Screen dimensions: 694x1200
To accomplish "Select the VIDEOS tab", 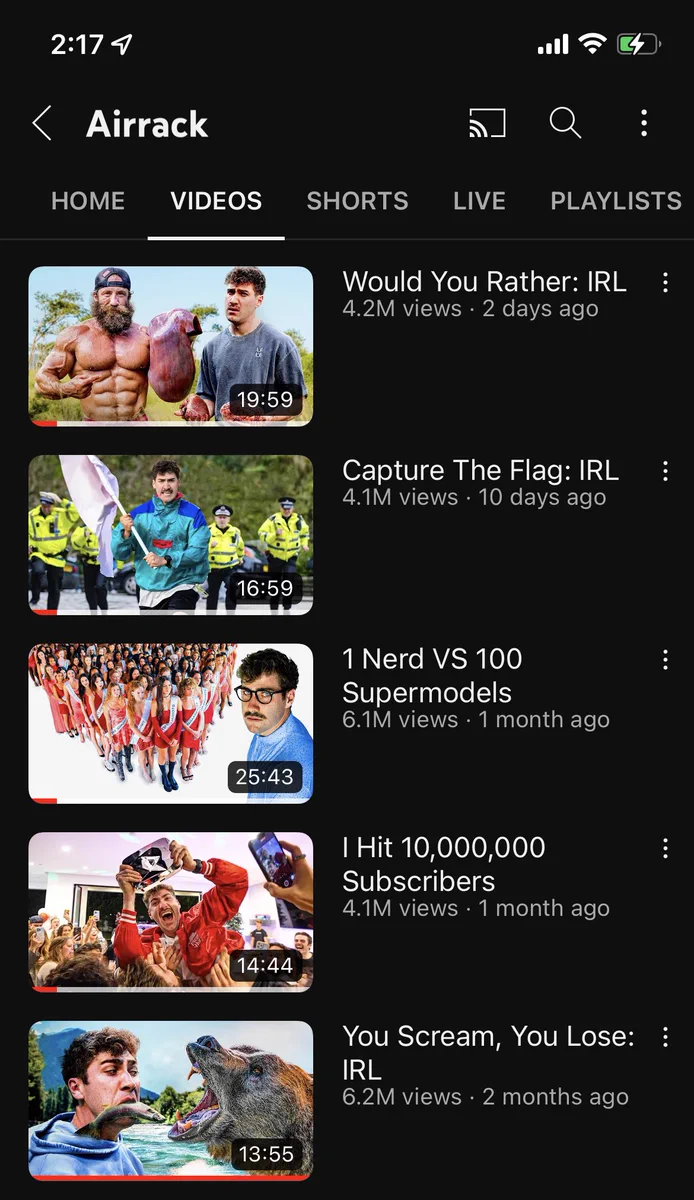I will coord(216,201).
